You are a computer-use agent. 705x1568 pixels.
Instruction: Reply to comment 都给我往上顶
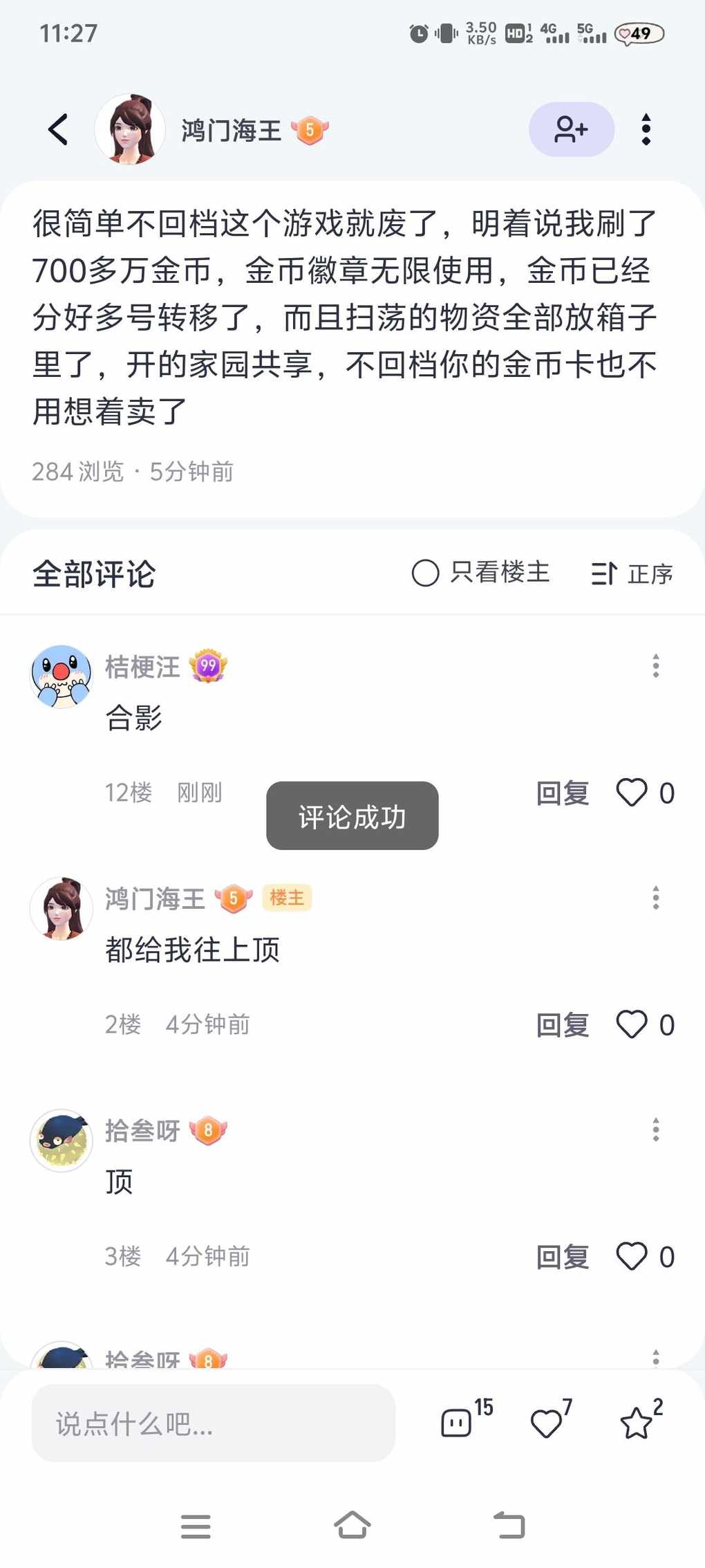[x=563, y=1024]
